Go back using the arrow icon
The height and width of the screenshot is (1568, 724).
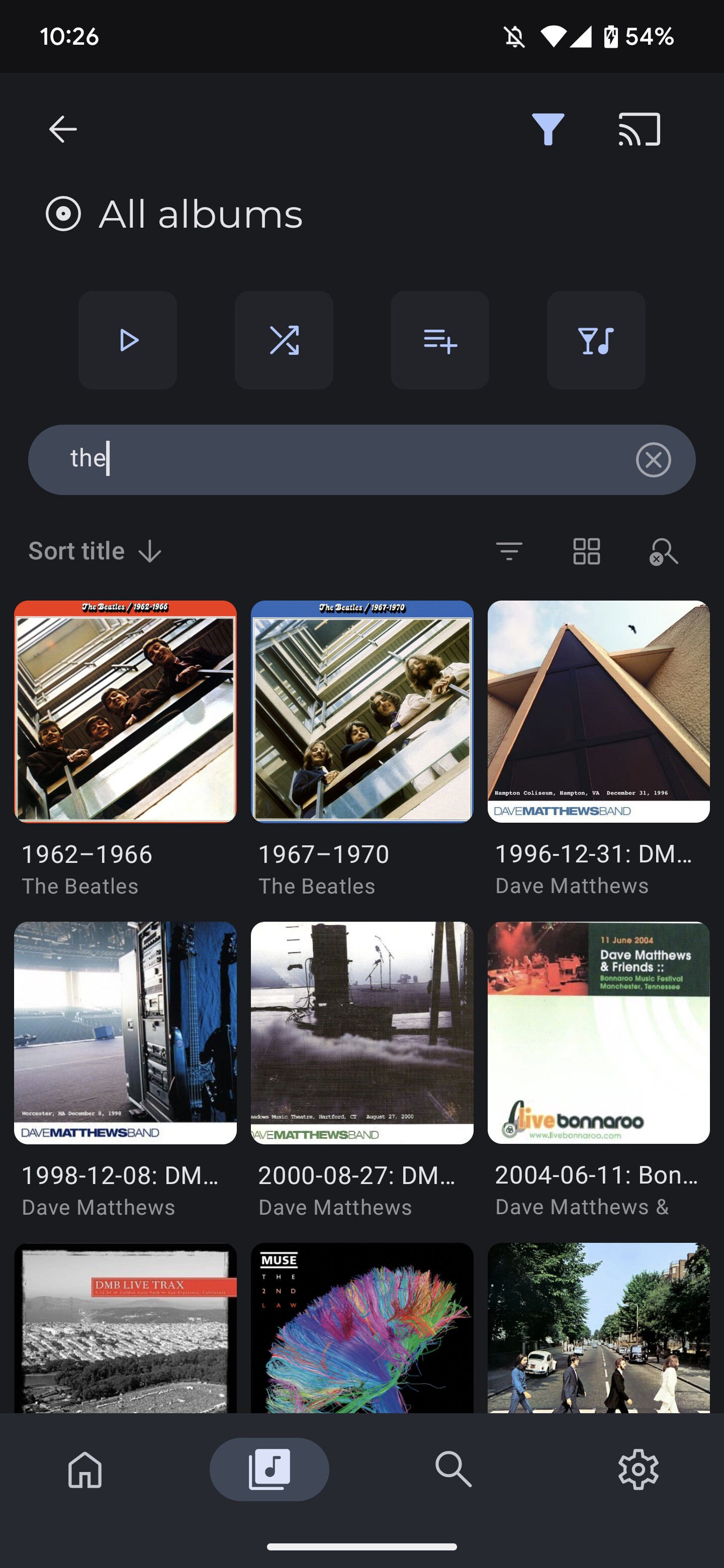click(x=63, y=129)
